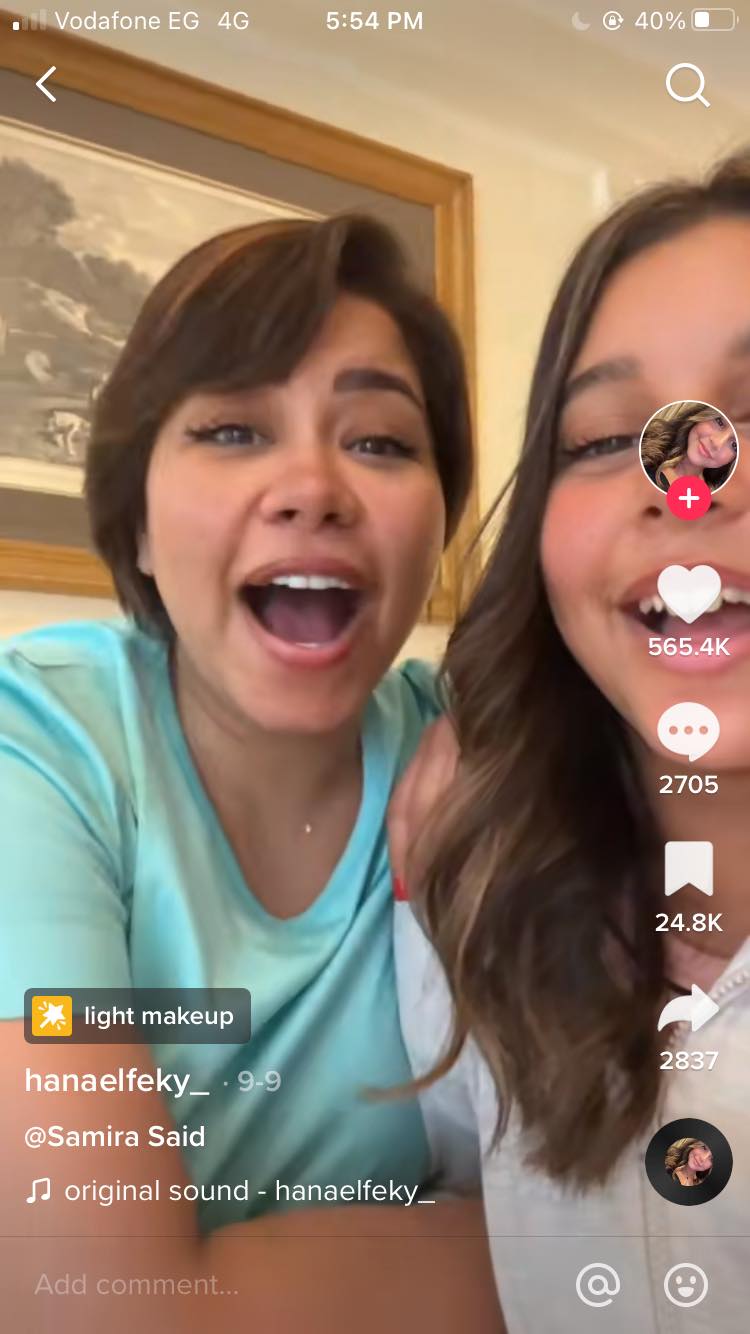Like this video with the heart

[688, 592]
